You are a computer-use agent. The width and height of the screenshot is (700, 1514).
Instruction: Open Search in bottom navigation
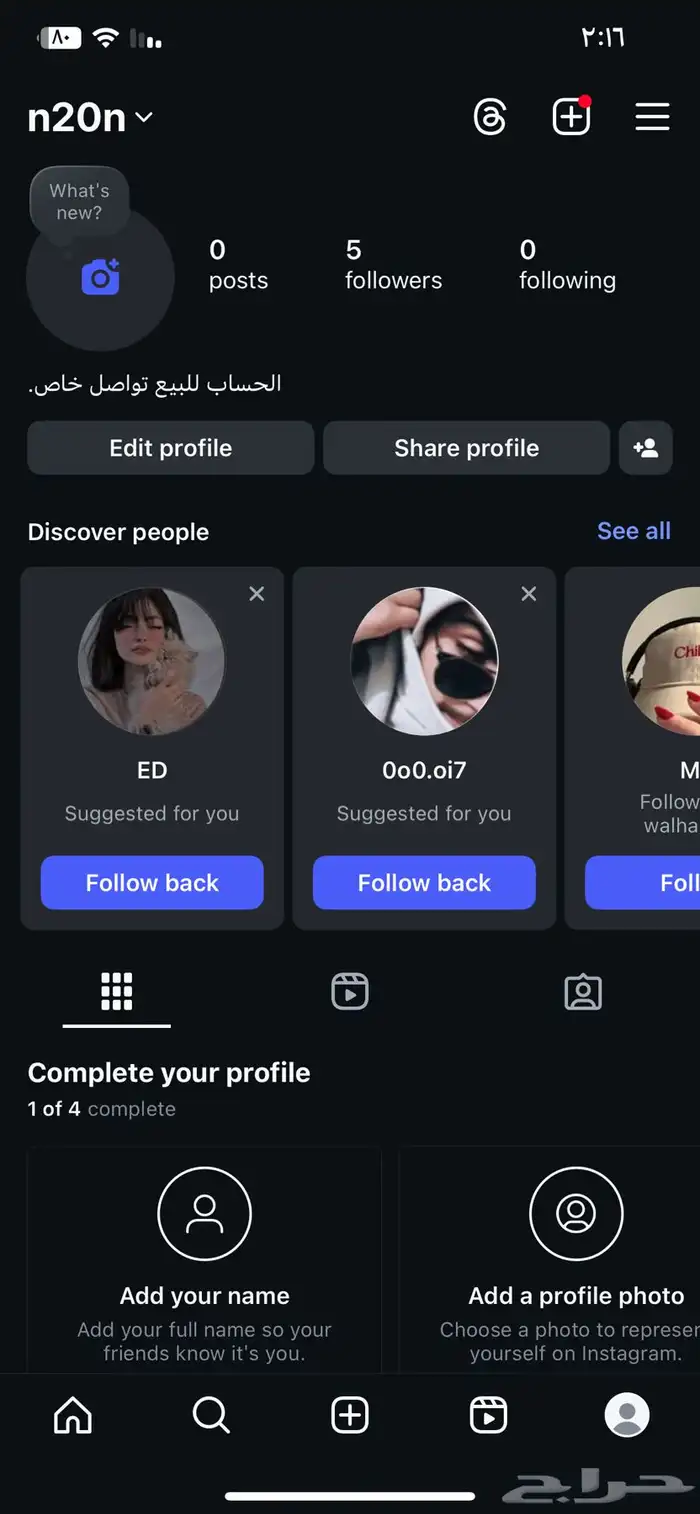[211, 1415]
